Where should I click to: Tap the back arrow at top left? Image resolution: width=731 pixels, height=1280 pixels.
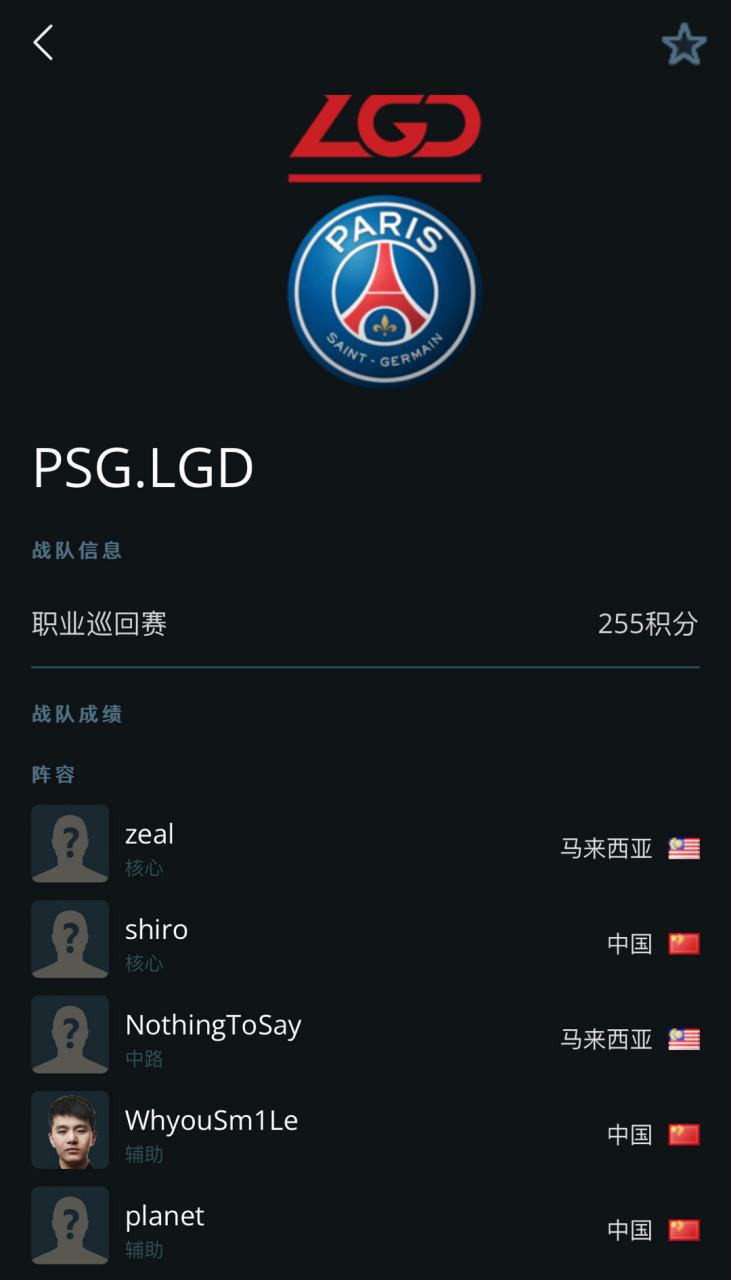coord(43,44)
